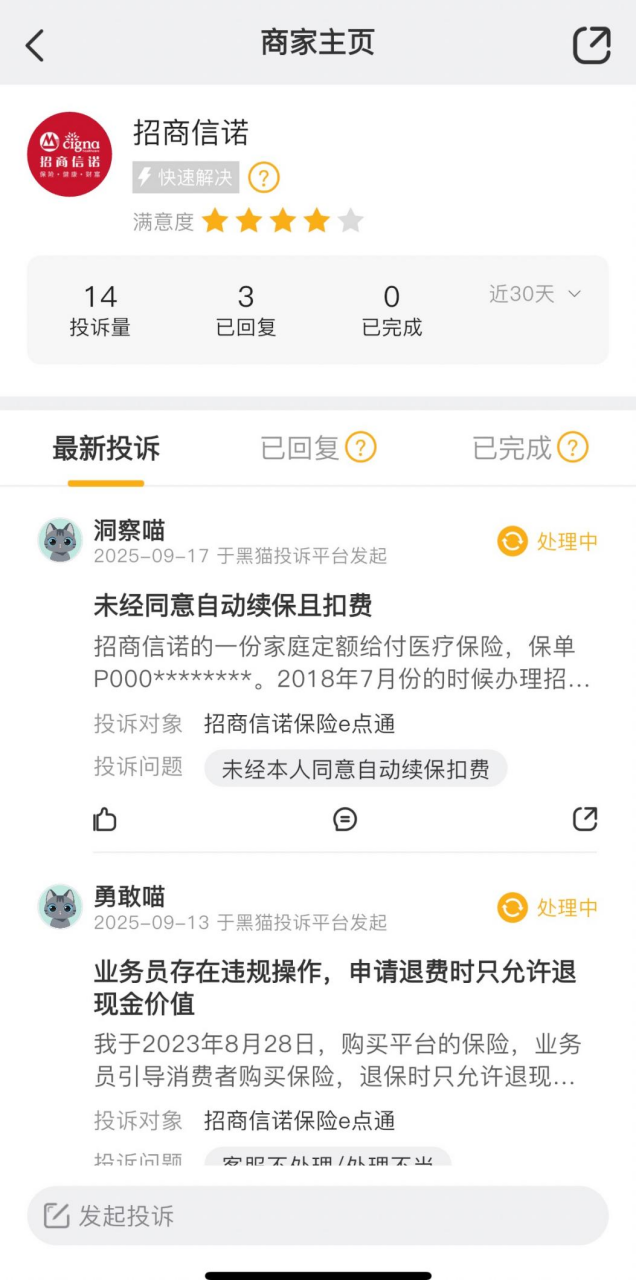
Task: Open 勇敢喵's complaint about 退现金价值
Action: pyautogui.click(x=335, y=987)
